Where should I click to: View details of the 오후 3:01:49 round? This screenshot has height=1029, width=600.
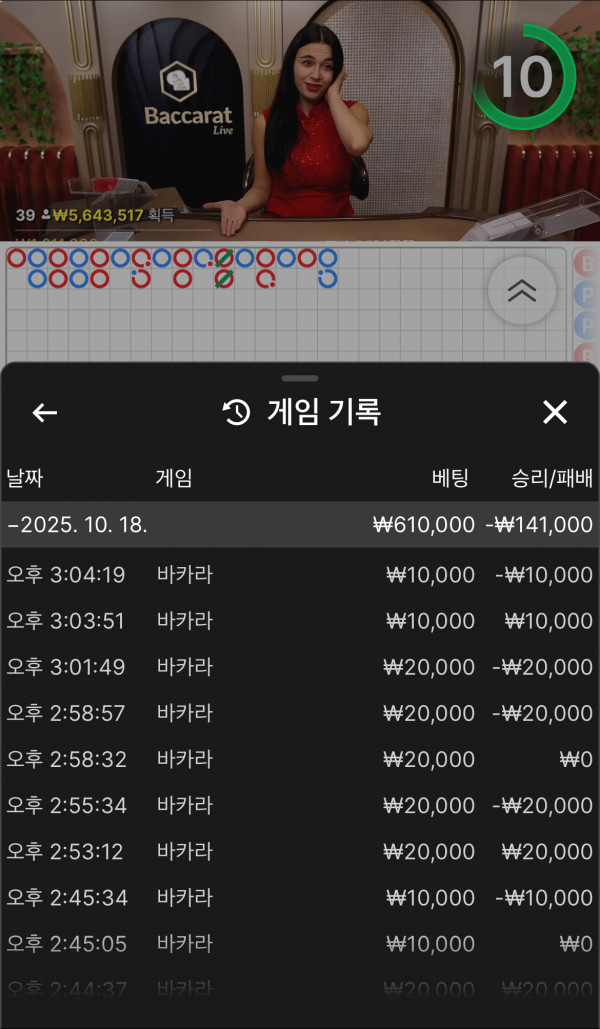[300, 667]
